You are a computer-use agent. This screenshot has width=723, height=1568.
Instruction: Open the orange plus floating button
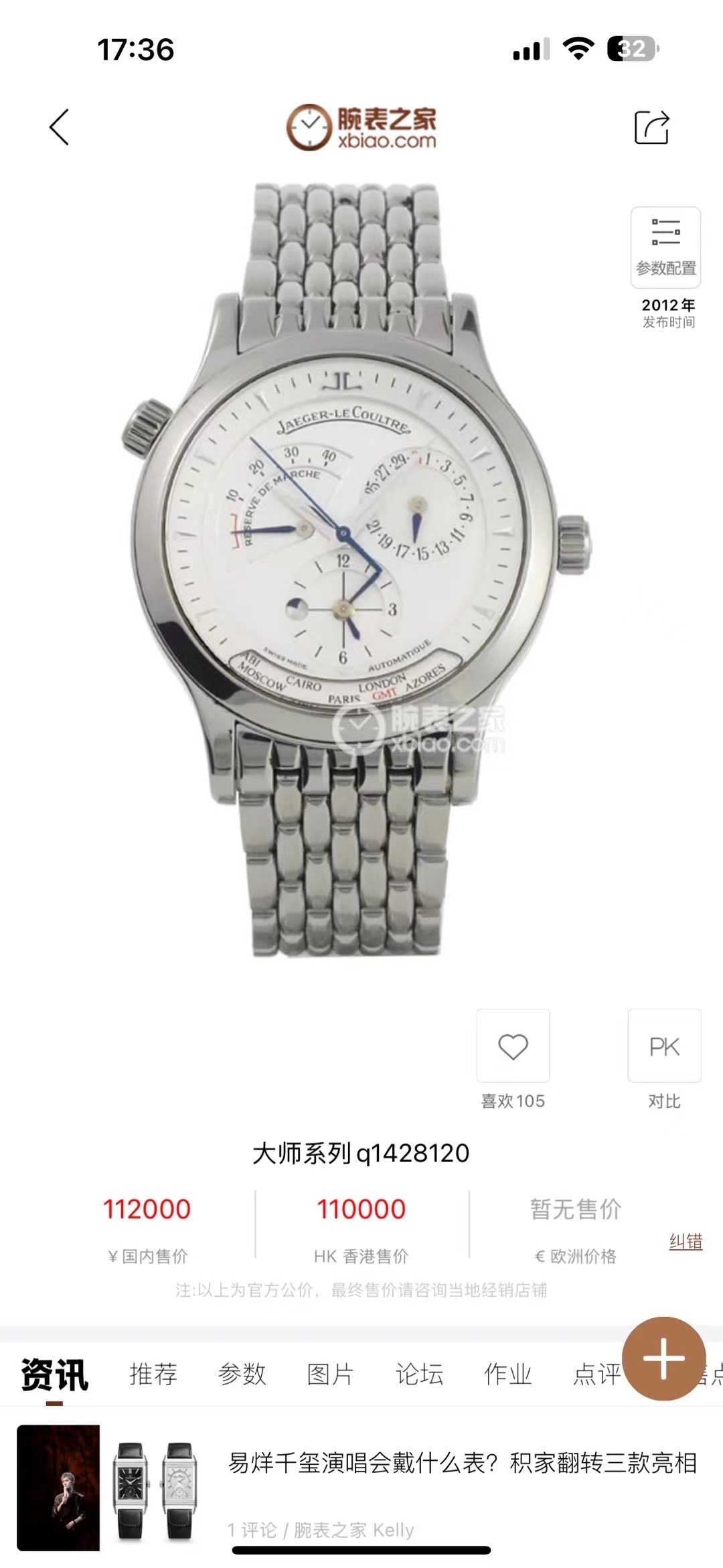point(663,1358)
